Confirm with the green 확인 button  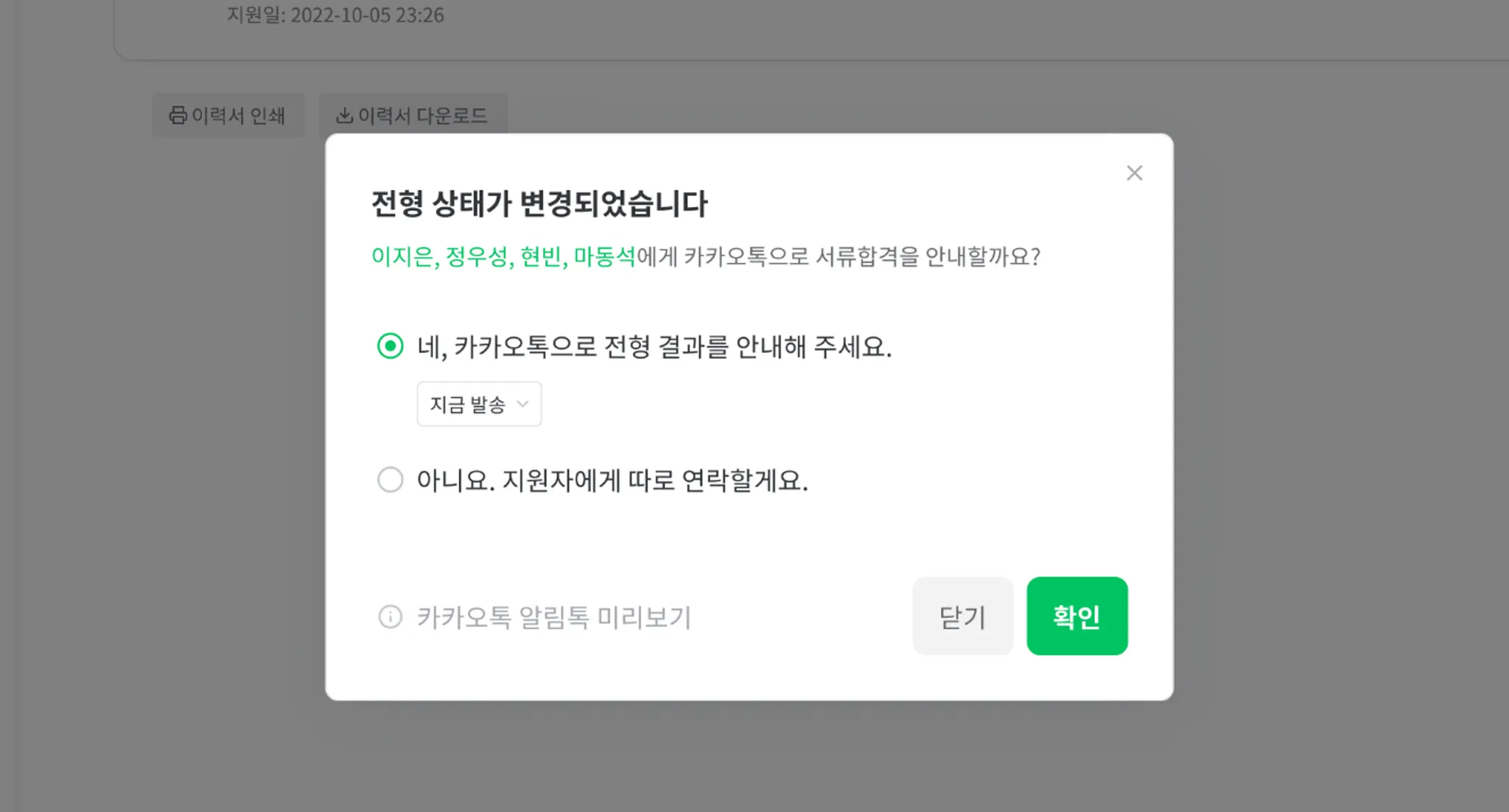(x=1076, y=616)
